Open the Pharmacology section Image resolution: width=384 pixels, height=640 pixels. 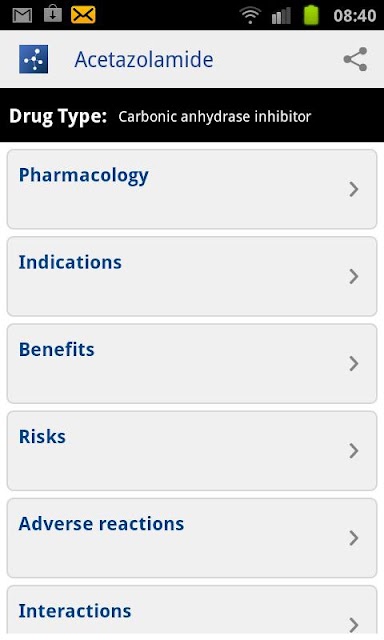(x=192, y=189)
